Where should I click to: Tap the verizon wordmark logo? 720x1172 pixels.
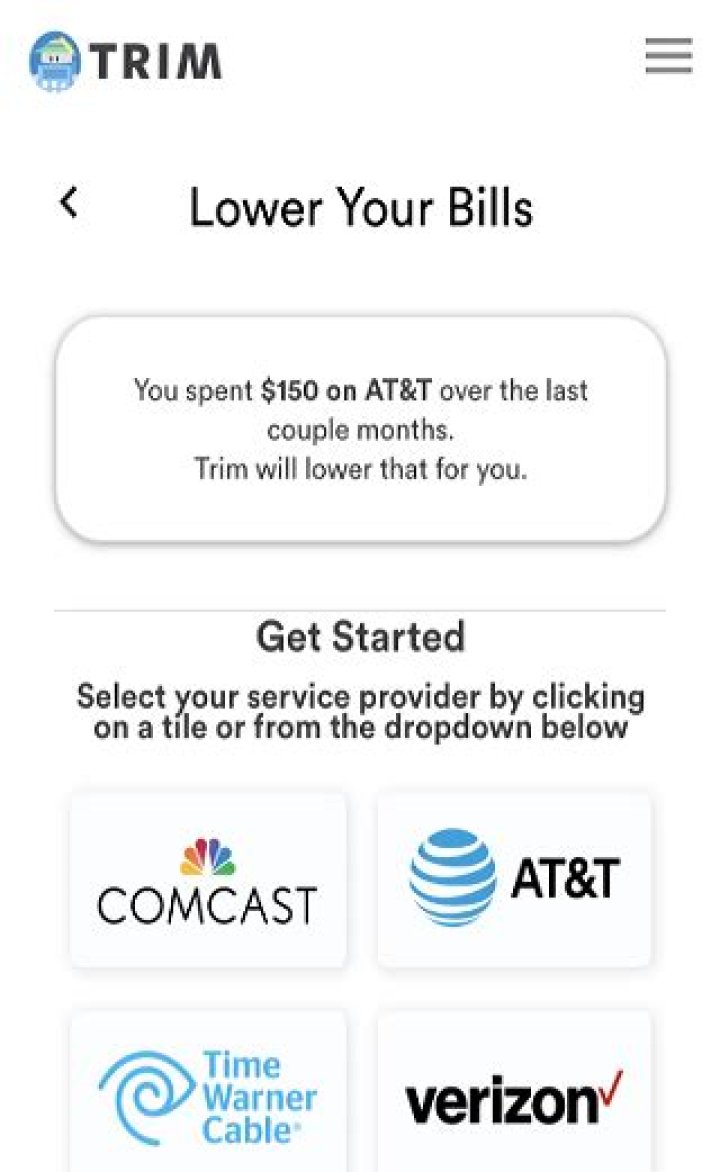[x=505, y=1101]
